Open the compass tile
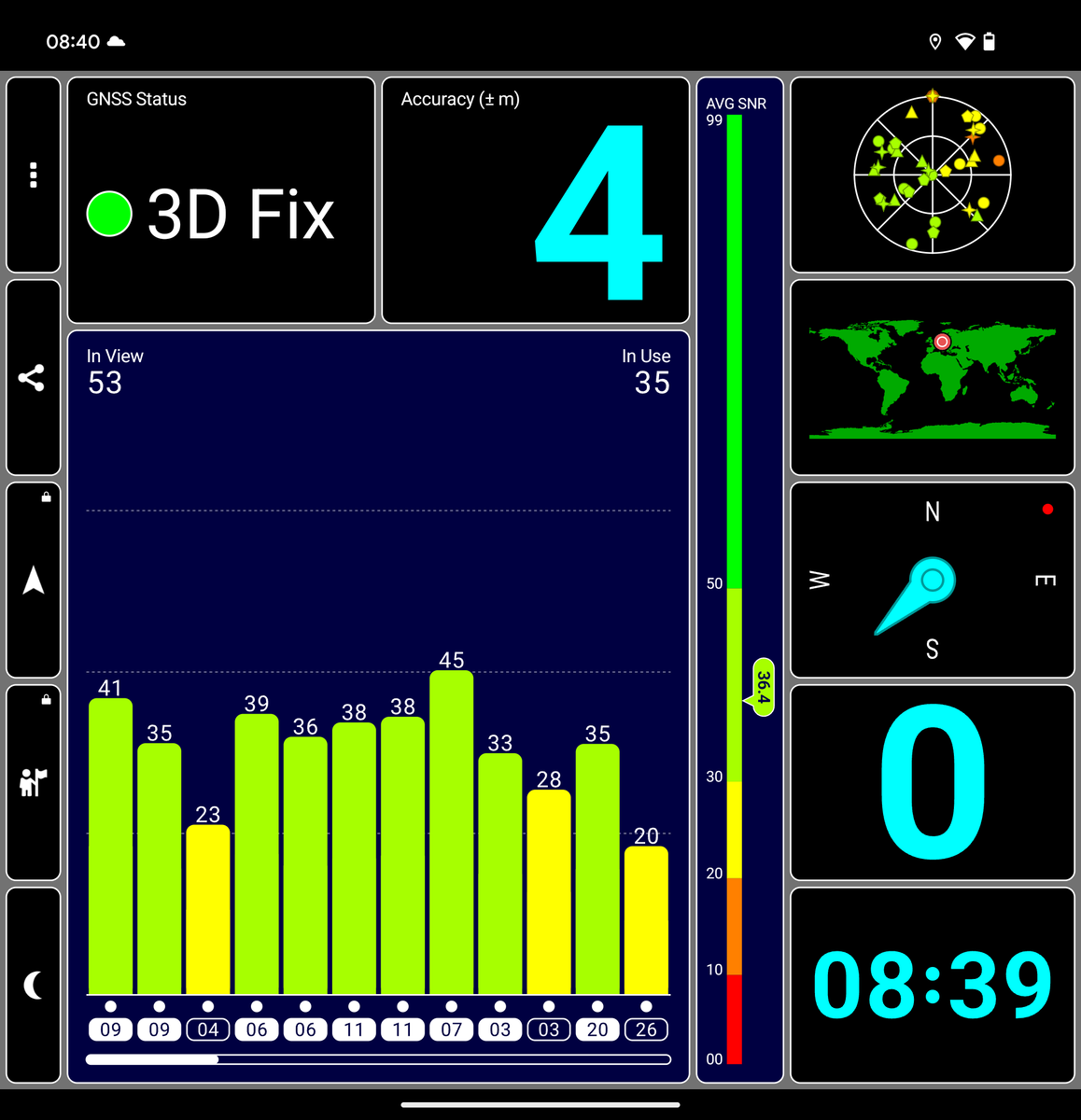 [x=932, y=581]
